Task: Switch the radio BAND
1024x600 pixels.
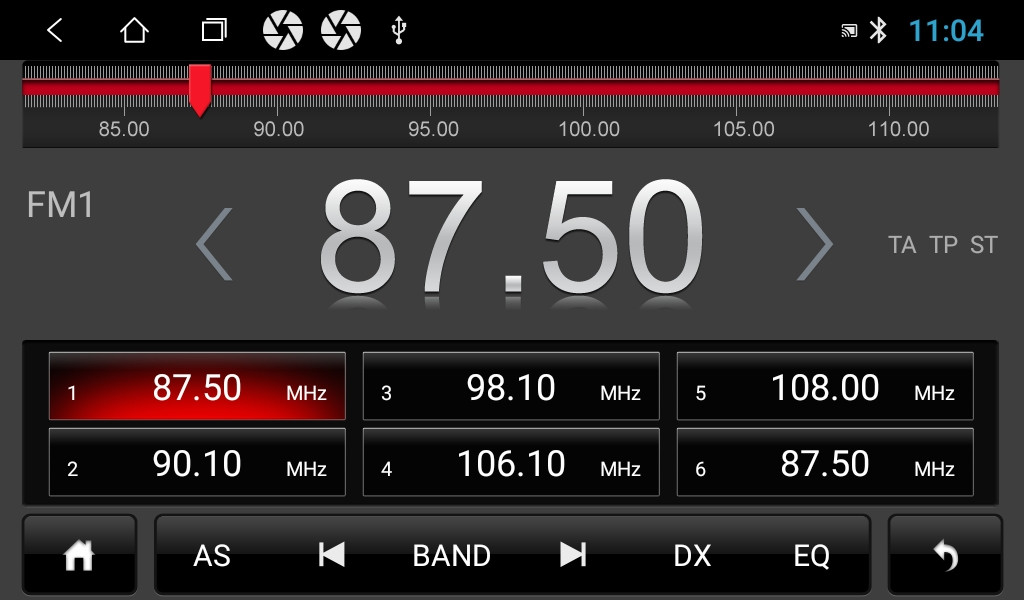Action: [451, 555]
